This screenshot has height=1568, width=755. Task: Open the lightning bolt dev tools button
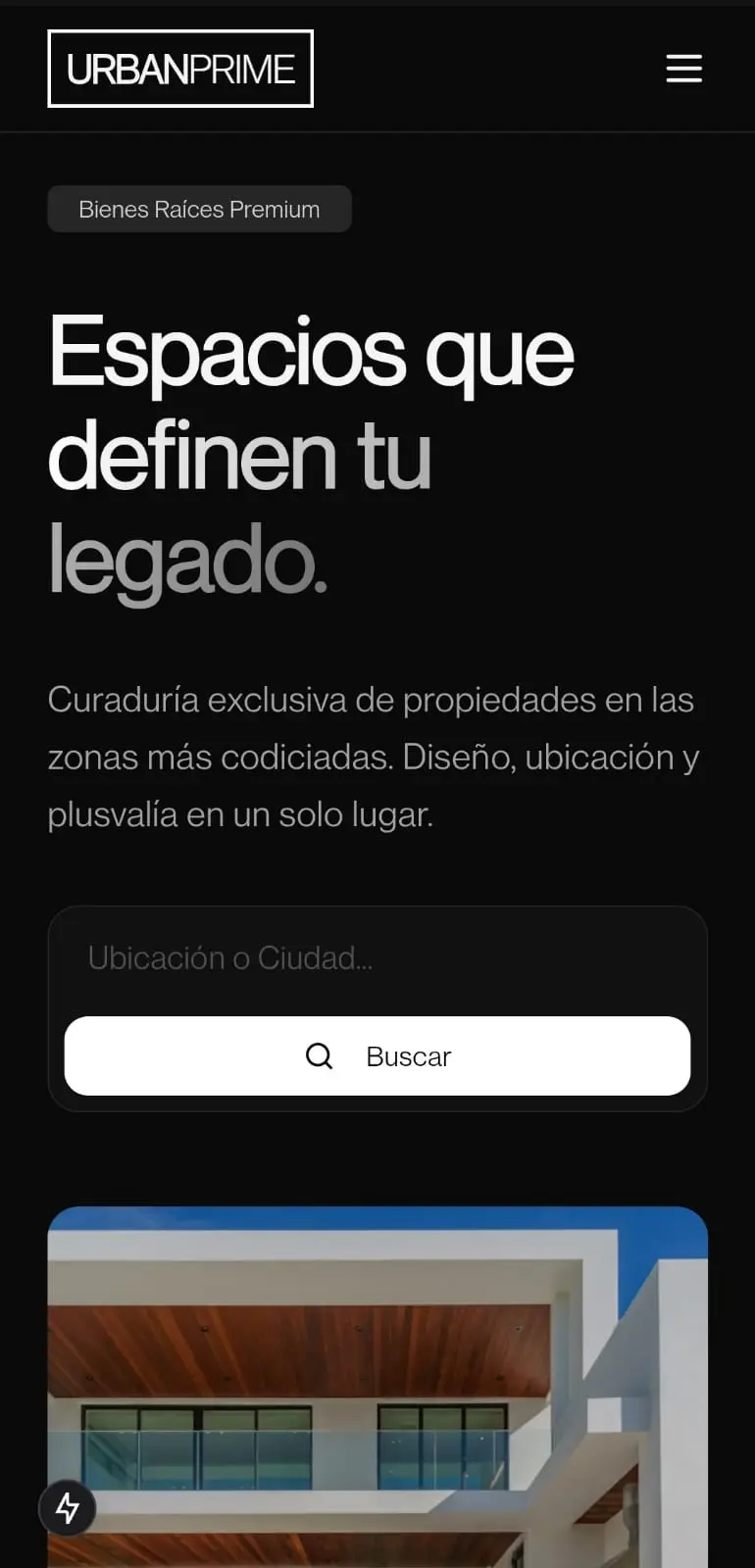pyautogui.click(x=67, y=1507)
